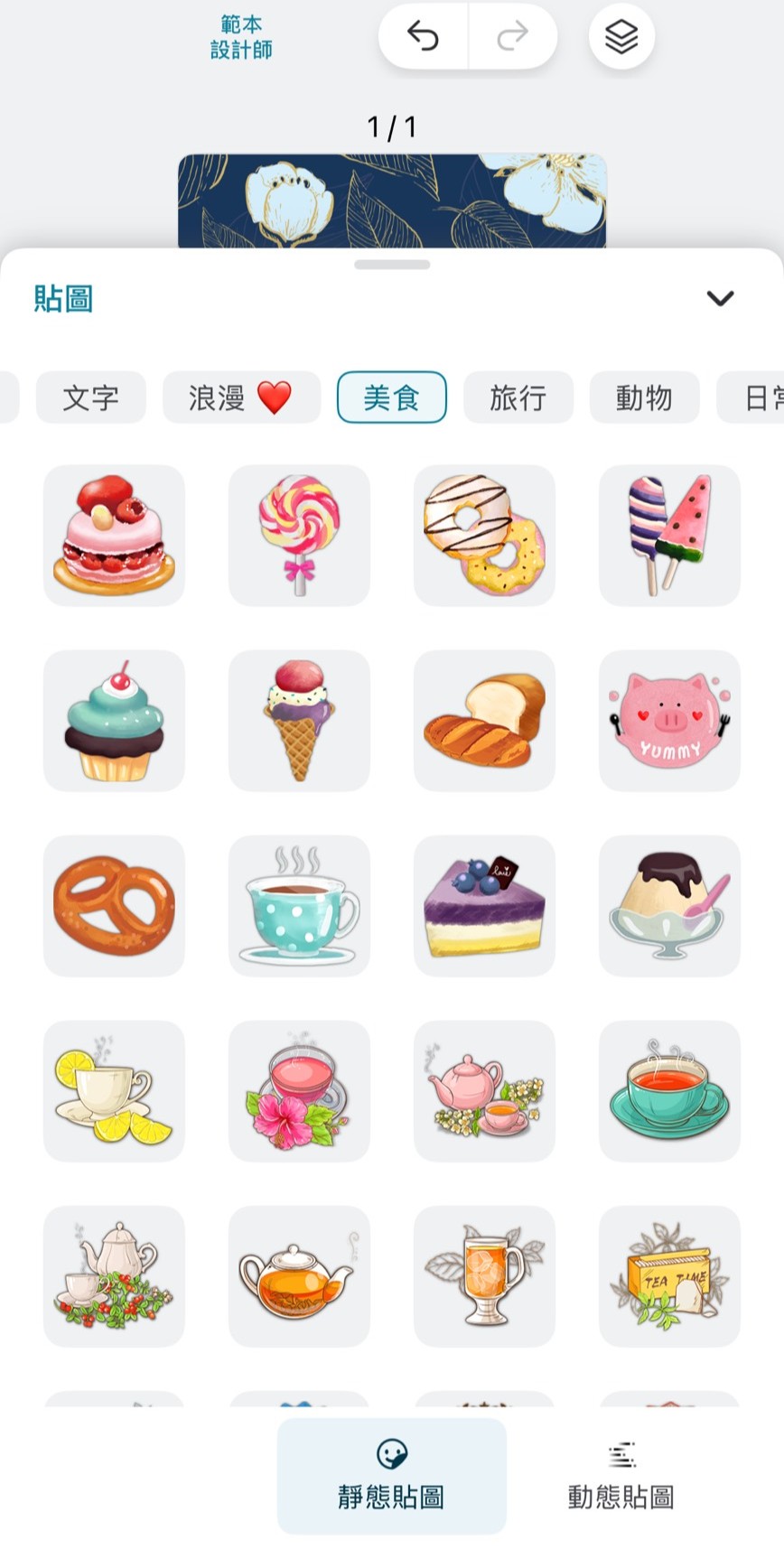784x1568 pixels.
Task: Click the floral template preview thumbnail
Action: pos(391,197)
